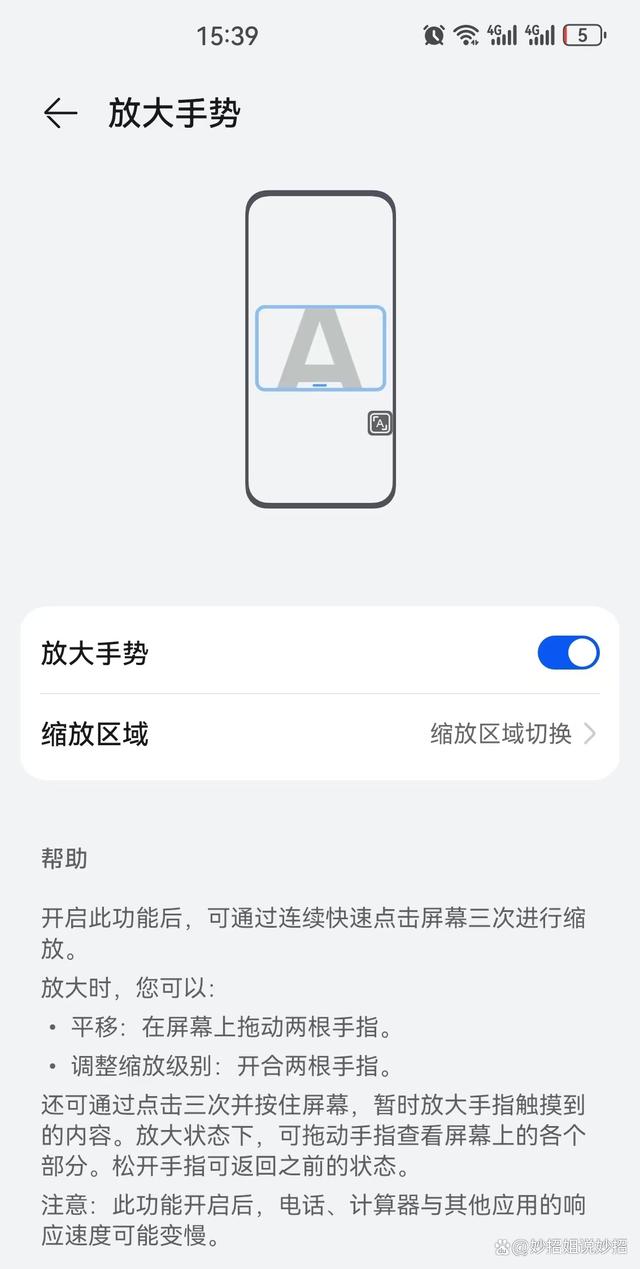Turn off the 放大手势 switch
Image resolution: width=640 pixels, height=1269 pixels.
click(x=568, y=653)
